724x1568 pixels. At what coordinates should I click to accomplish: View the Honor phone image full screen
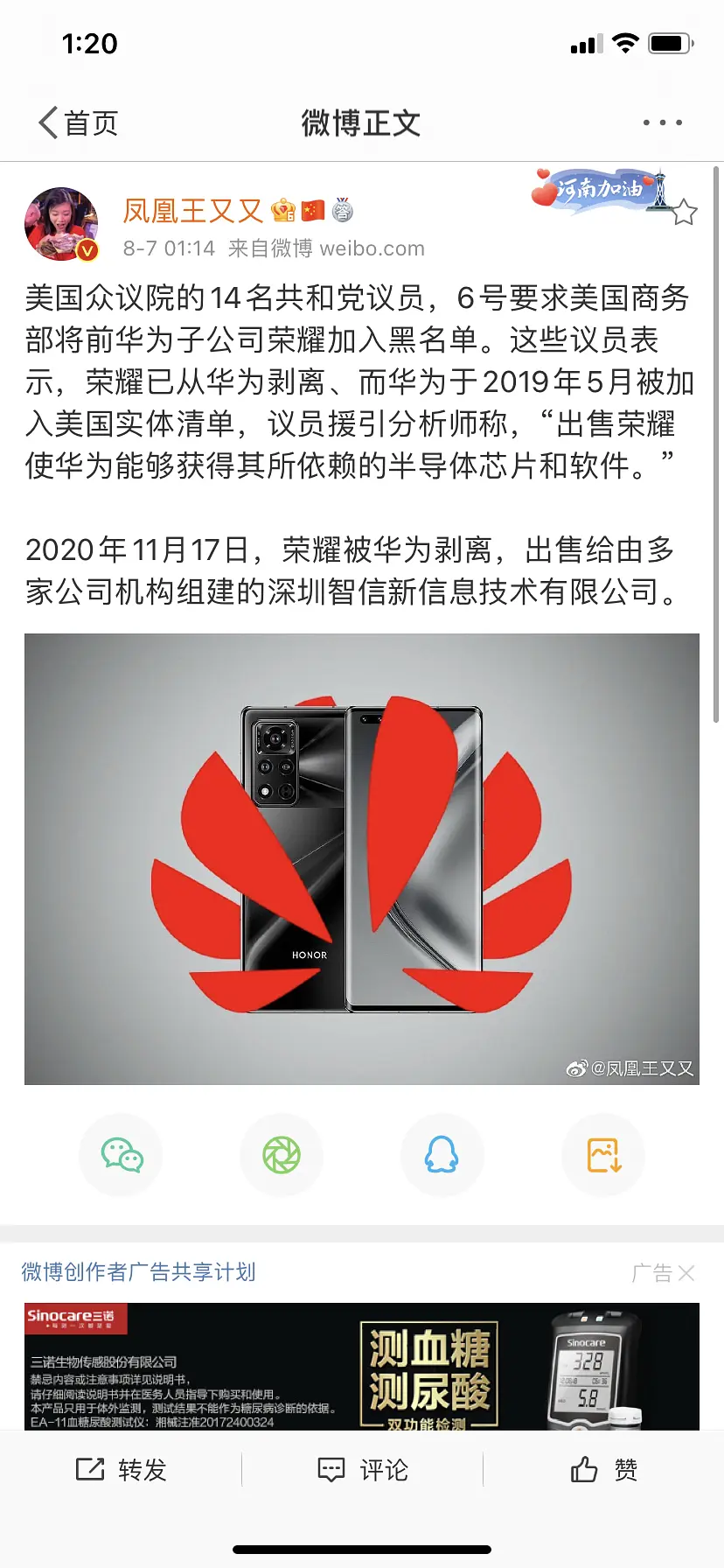(362, 858)
